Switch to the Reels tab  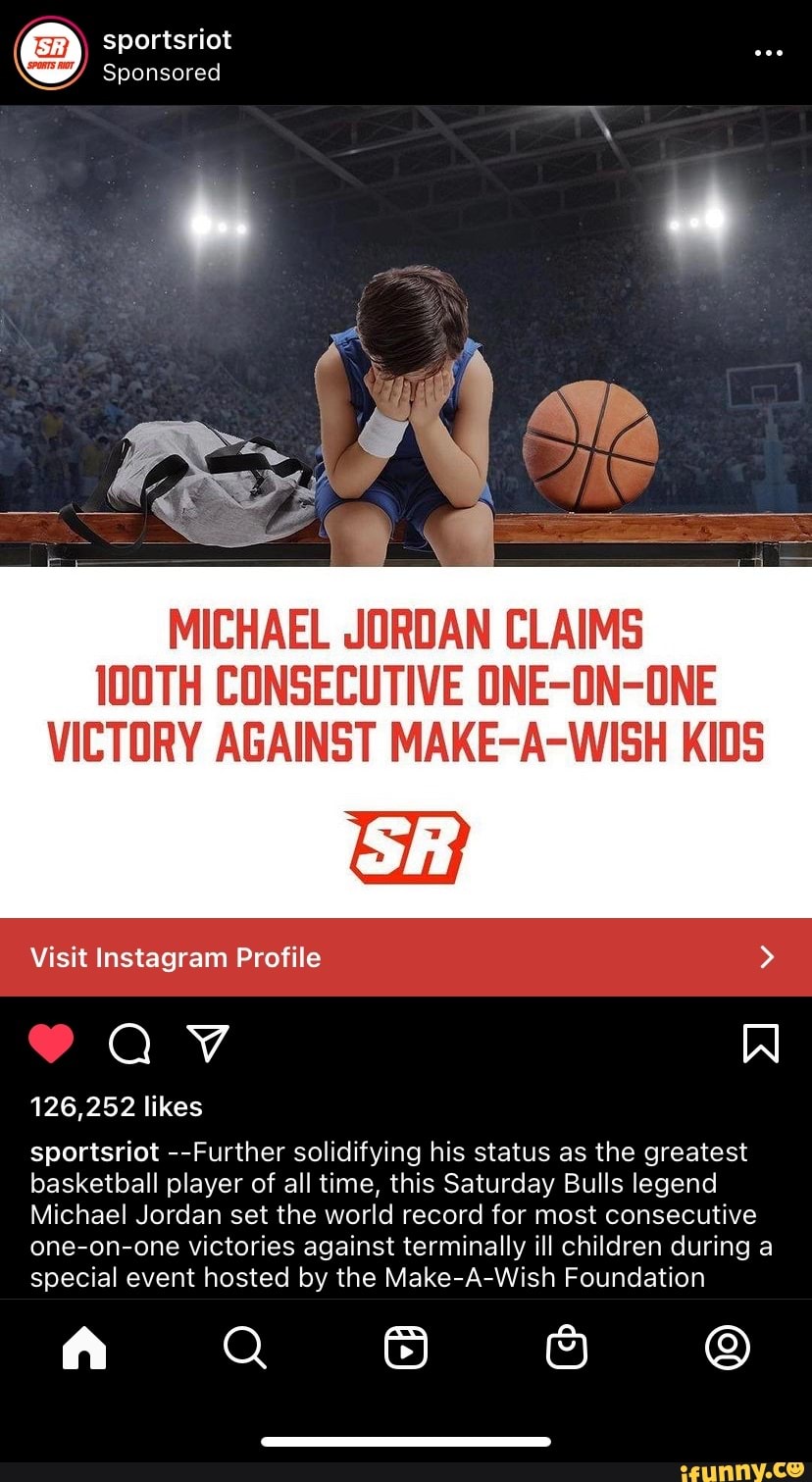coord(405,1348)
